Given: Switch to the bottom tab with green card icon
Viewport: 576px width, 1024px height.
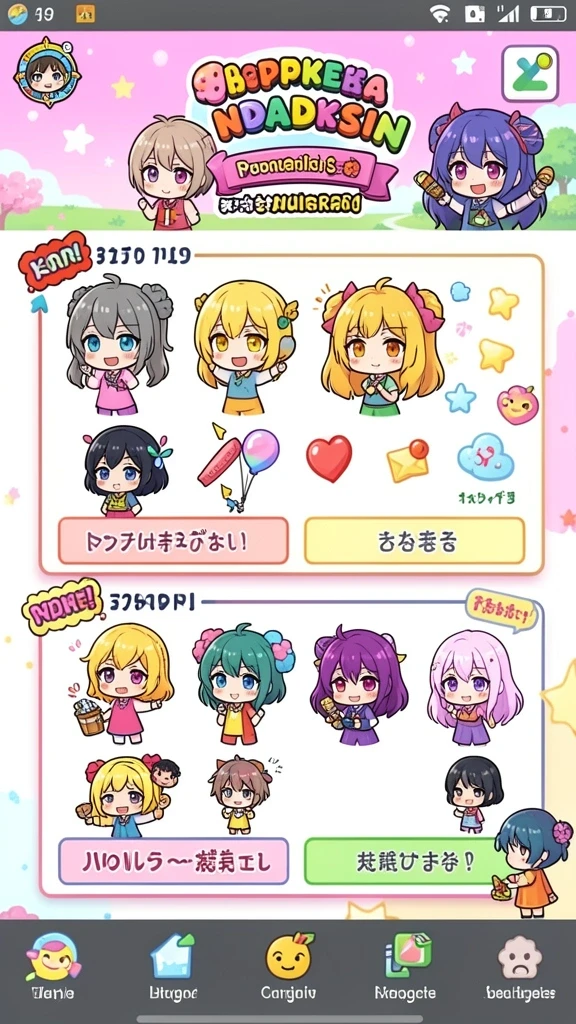Looking at the screenshot, I should [x=405, y=968].
